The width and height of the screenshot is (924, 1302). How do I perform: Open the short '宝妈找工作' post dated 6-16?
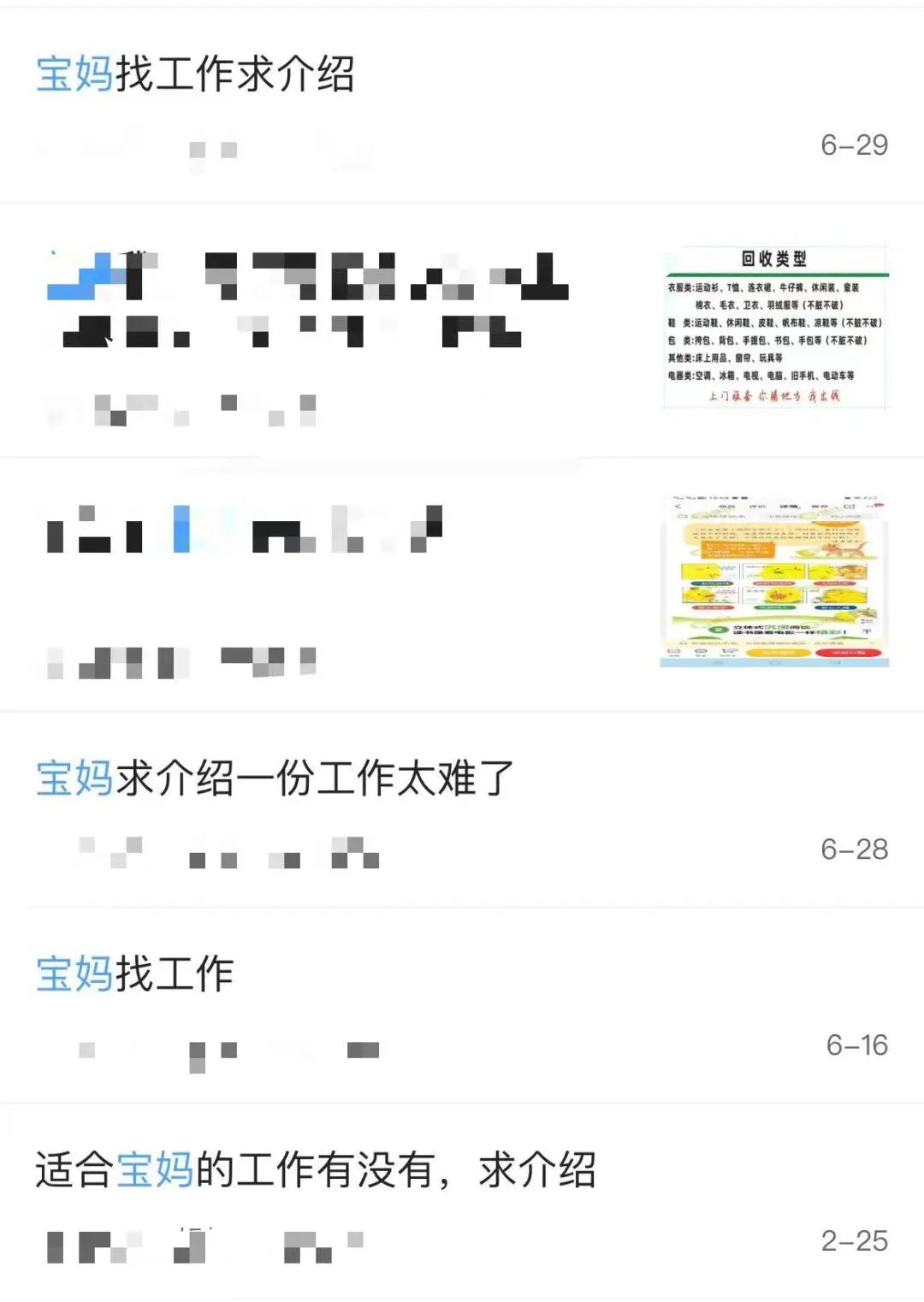[x=135, y=974]
